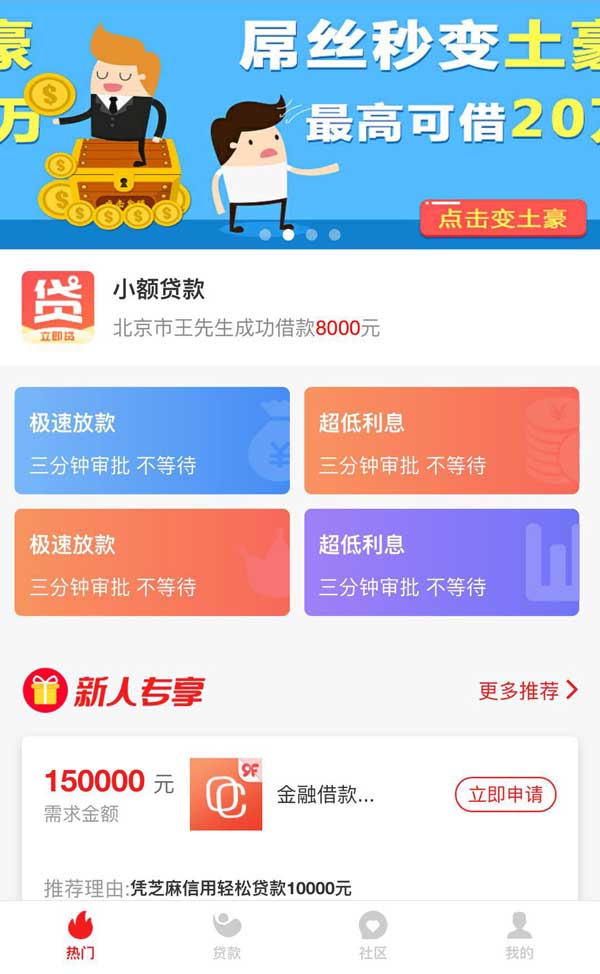
Task: Switch to the 贷款 tab
Action: [x=227, y=936]
